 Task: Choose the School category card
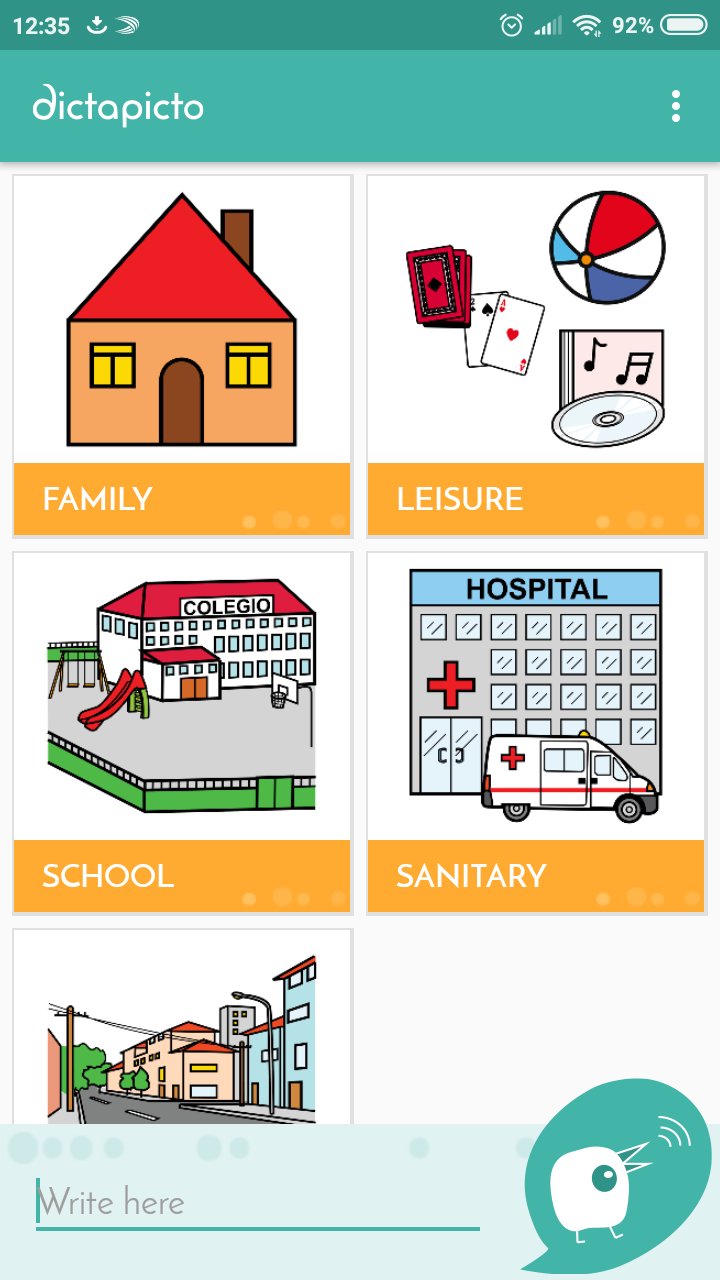(x=182, y=732)
